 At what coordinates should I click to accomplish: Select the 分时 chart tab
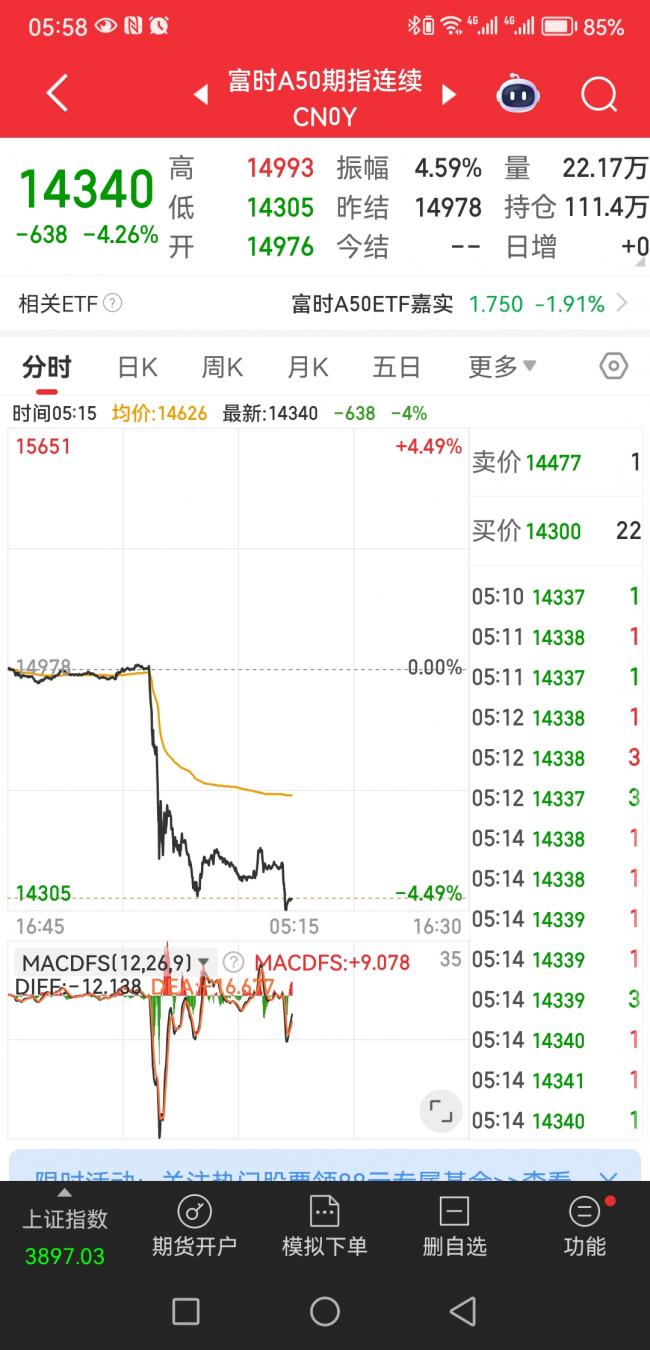[x=47, y=367]
